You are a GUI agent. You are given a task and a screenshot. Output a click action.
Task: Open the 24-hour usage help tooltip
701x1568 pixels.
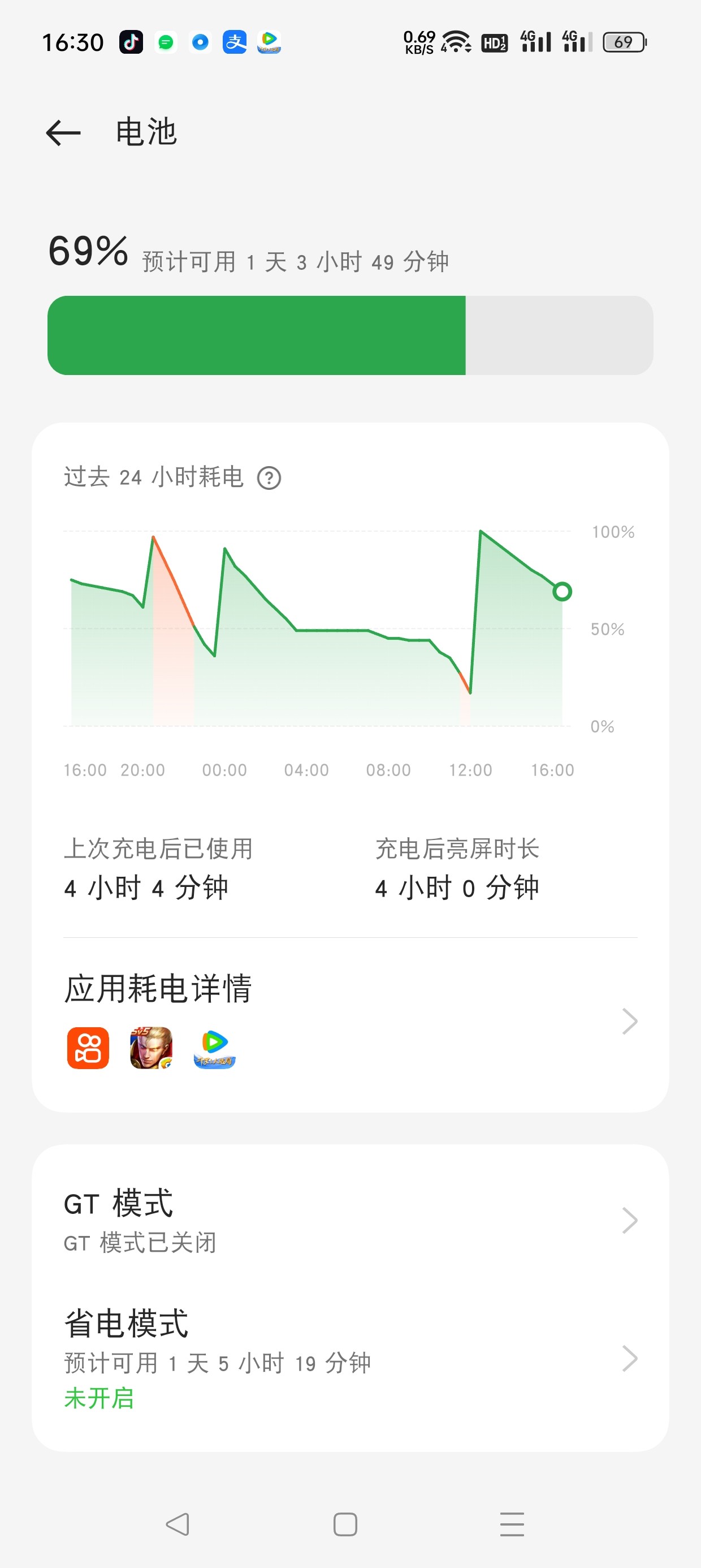(x=270, y=478)
